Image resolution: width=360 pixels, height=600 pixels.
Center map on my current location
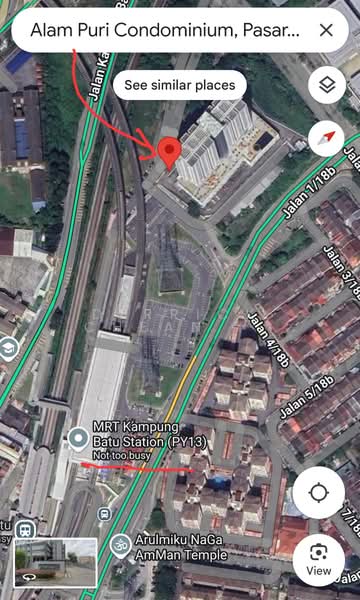click(x=319, y=492)
